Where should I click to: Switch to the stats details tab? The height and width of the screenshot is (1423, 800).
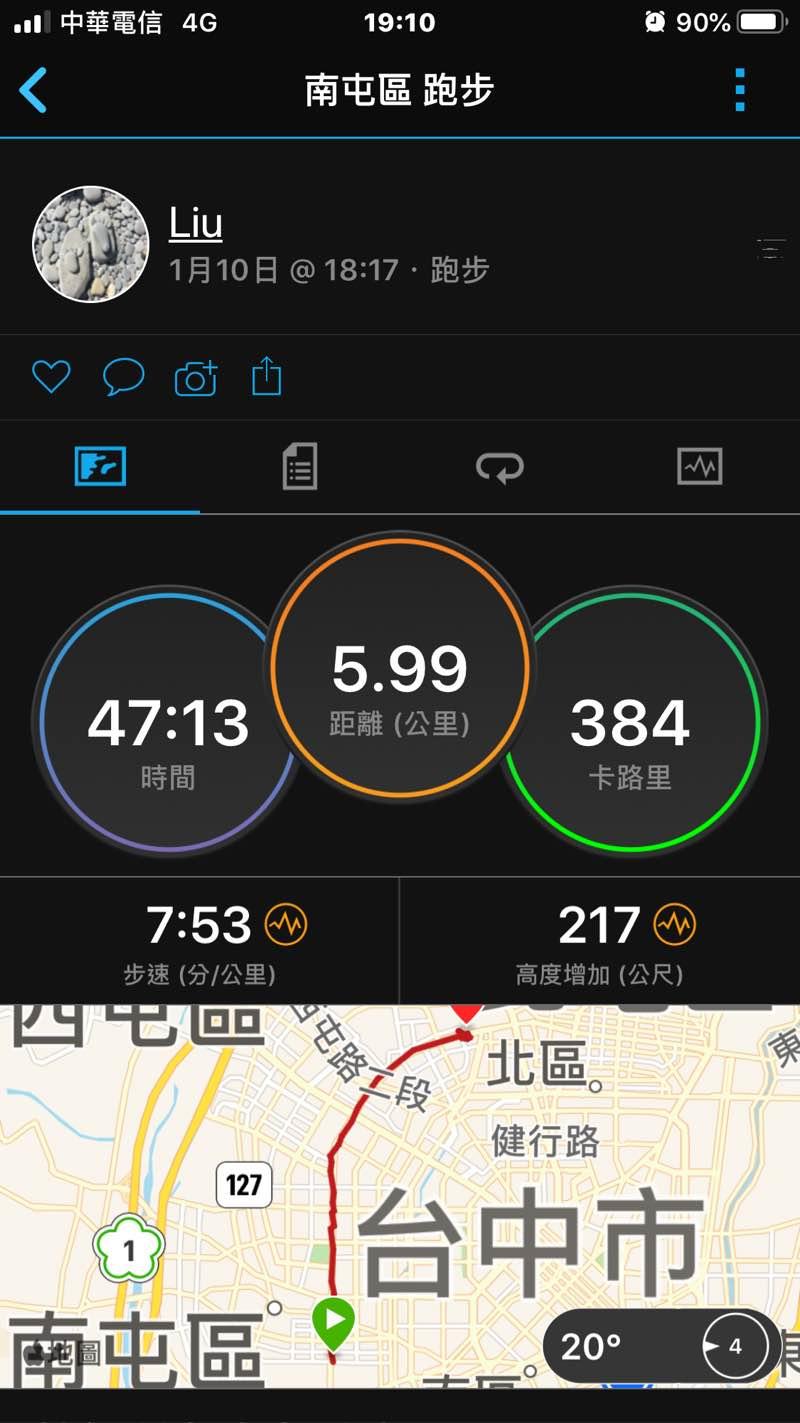300,467
